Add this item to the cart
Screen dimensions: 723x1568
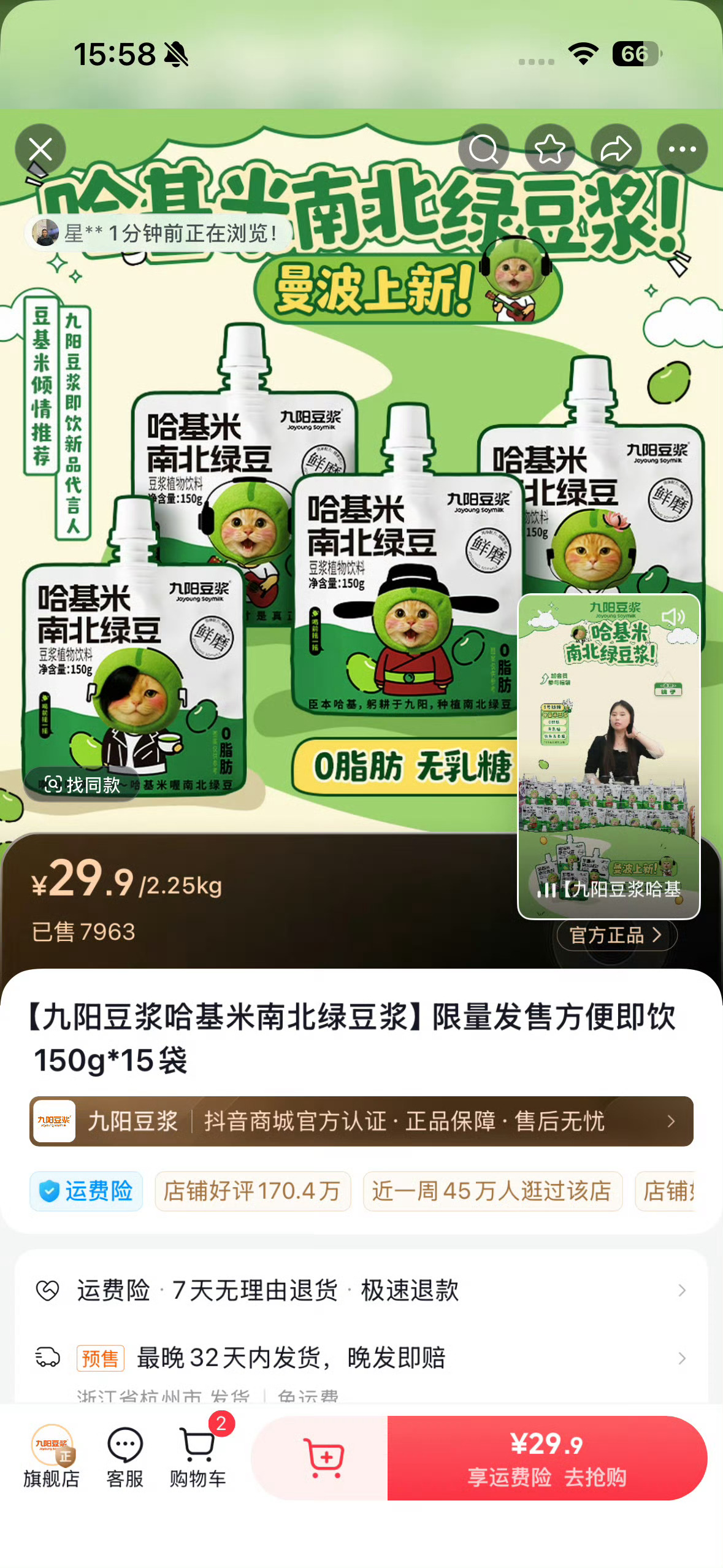[x=323, y=1458]
